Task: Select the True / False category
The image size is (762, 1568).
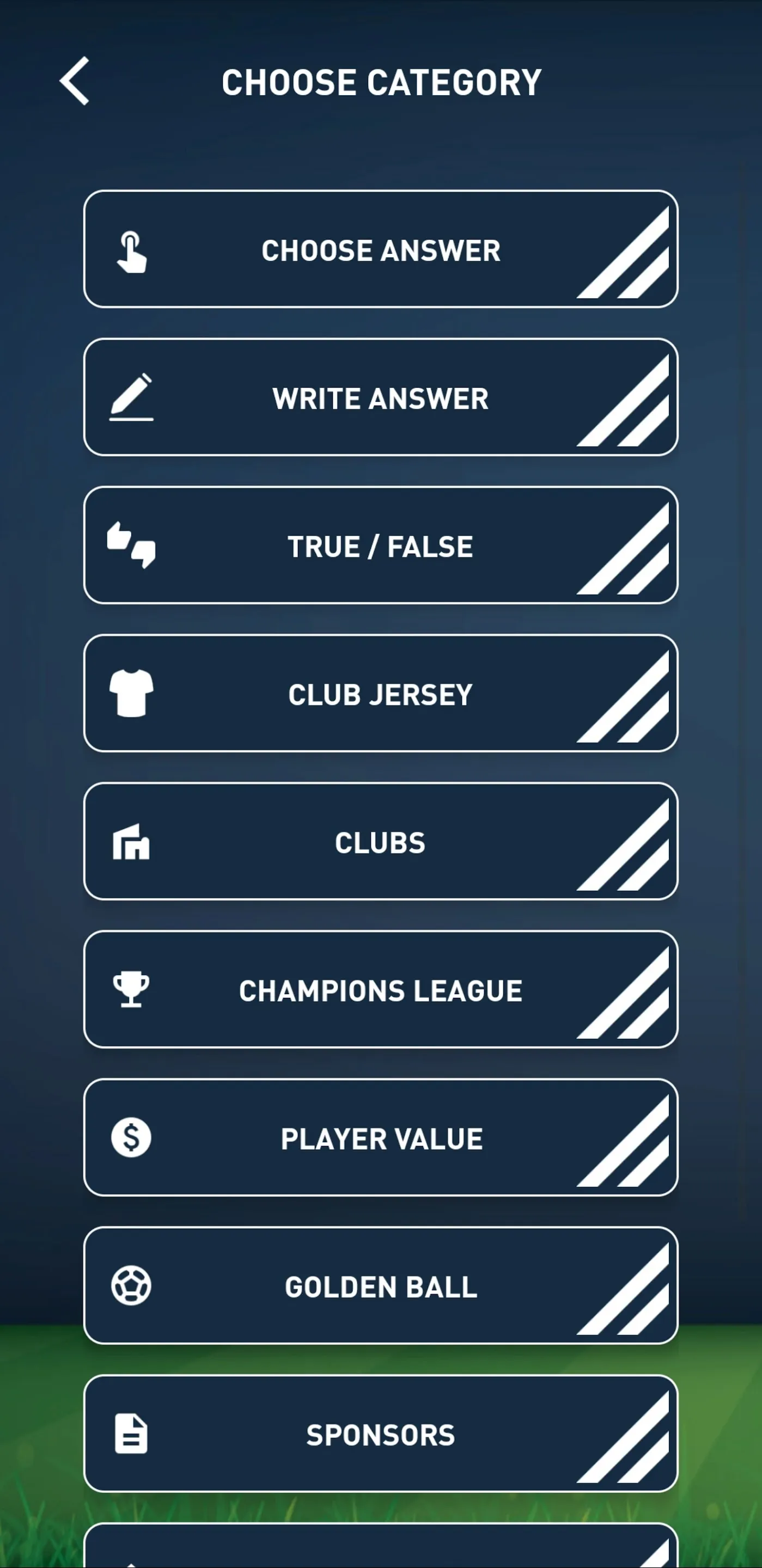Action: click(381, 546)
